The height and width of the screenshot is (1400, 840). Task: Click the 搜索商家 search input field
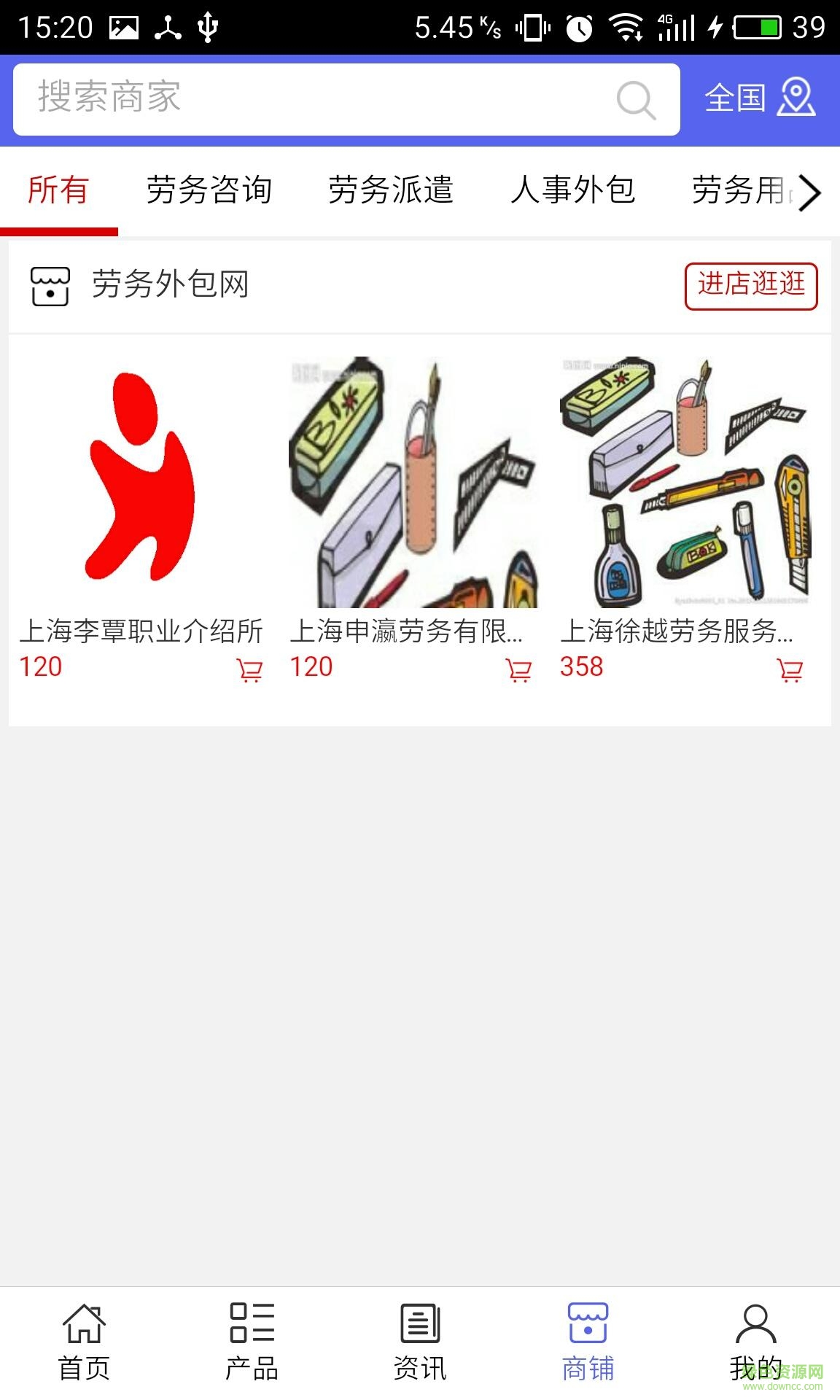292,100
